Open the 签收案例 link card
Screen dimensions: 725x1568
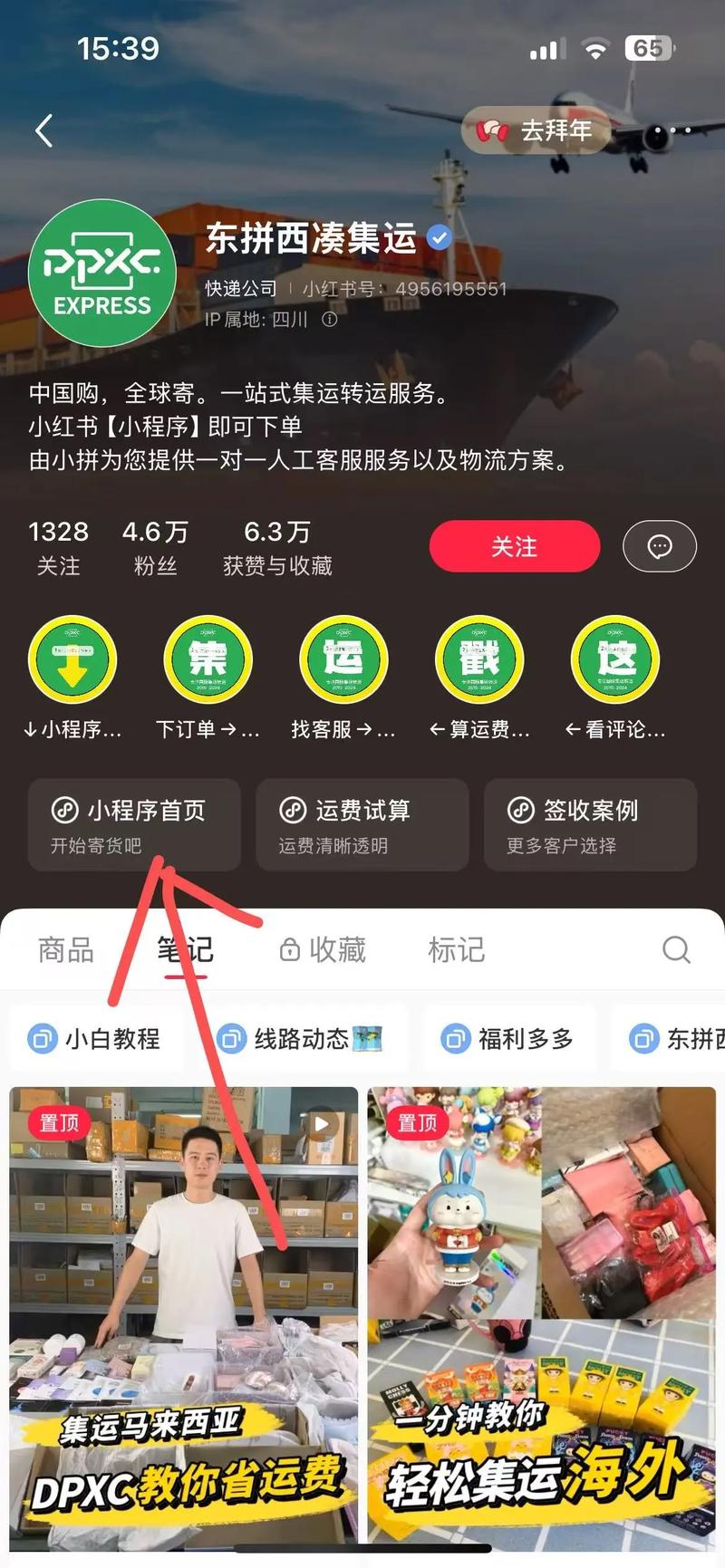590,824
